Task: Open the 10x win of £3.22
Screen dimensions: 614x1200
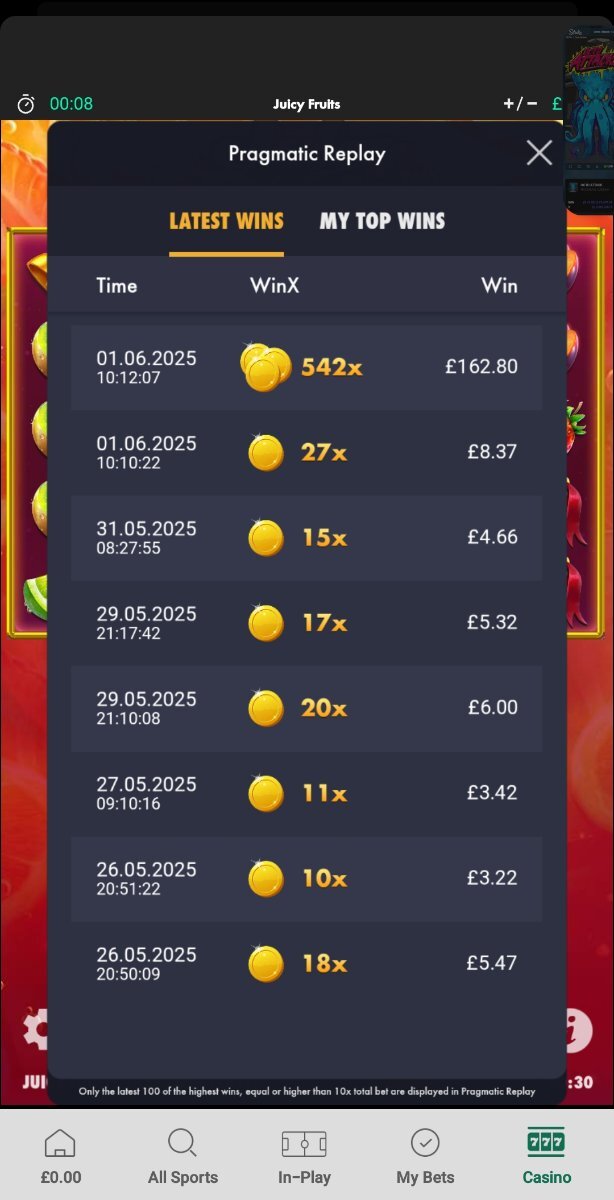Action: click(306, 878)
